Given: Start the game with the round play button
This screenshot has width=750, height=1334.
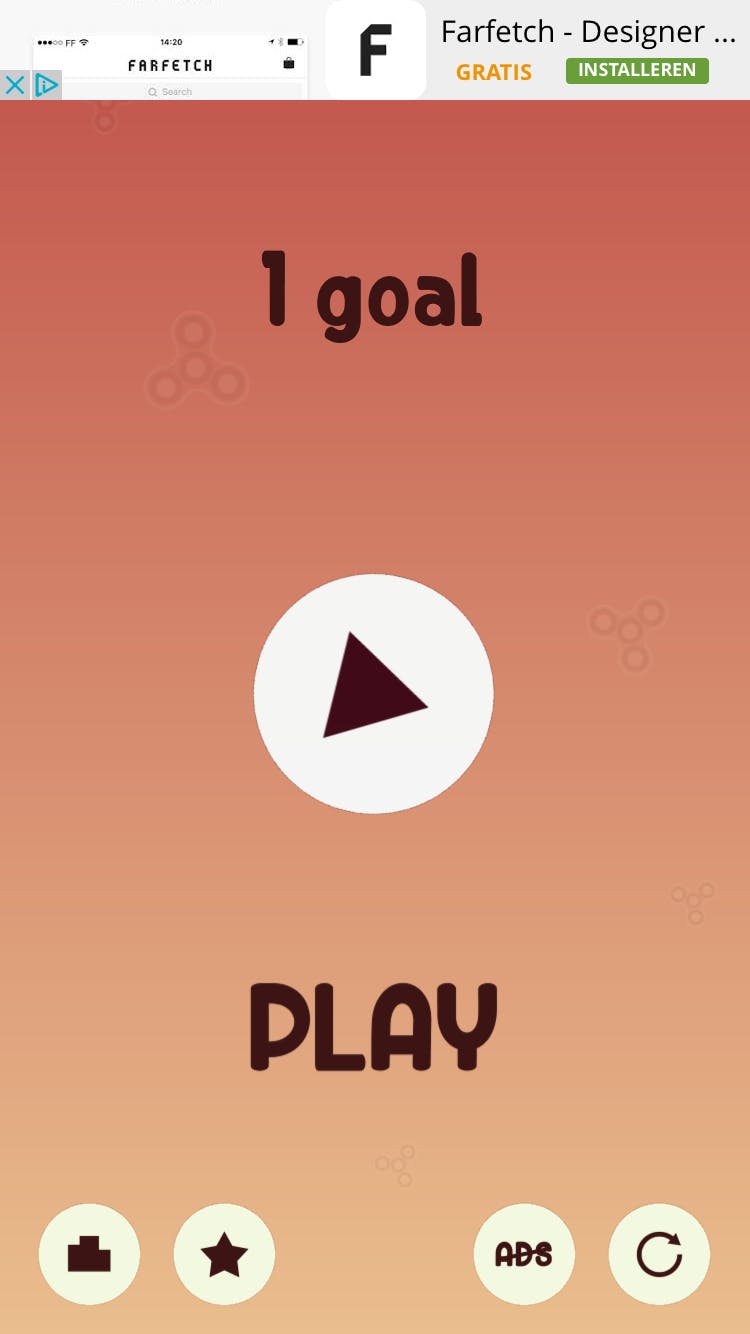Looking at the screenshot, I should [x=374, y=693].
